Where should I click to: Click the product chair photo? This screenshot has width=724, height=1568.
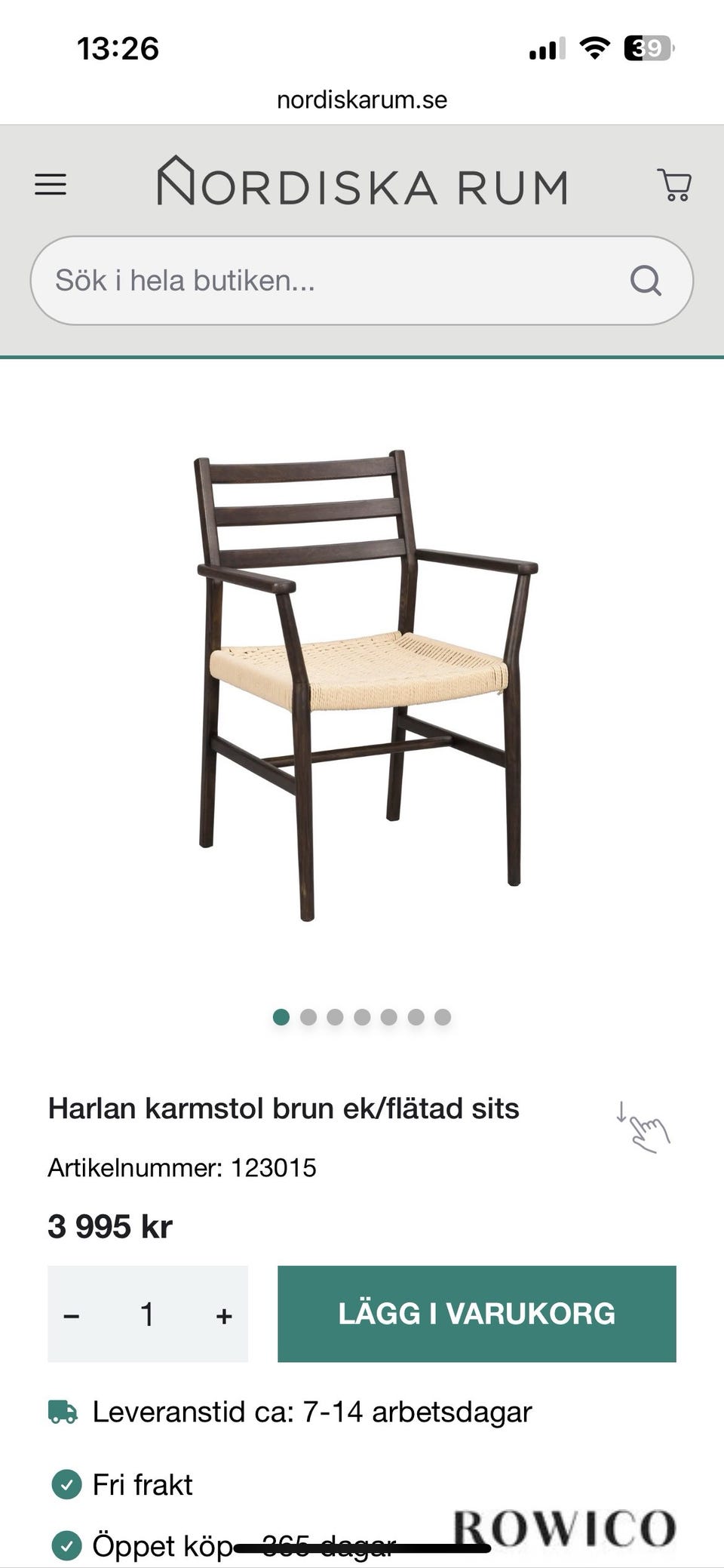(362, 679)
